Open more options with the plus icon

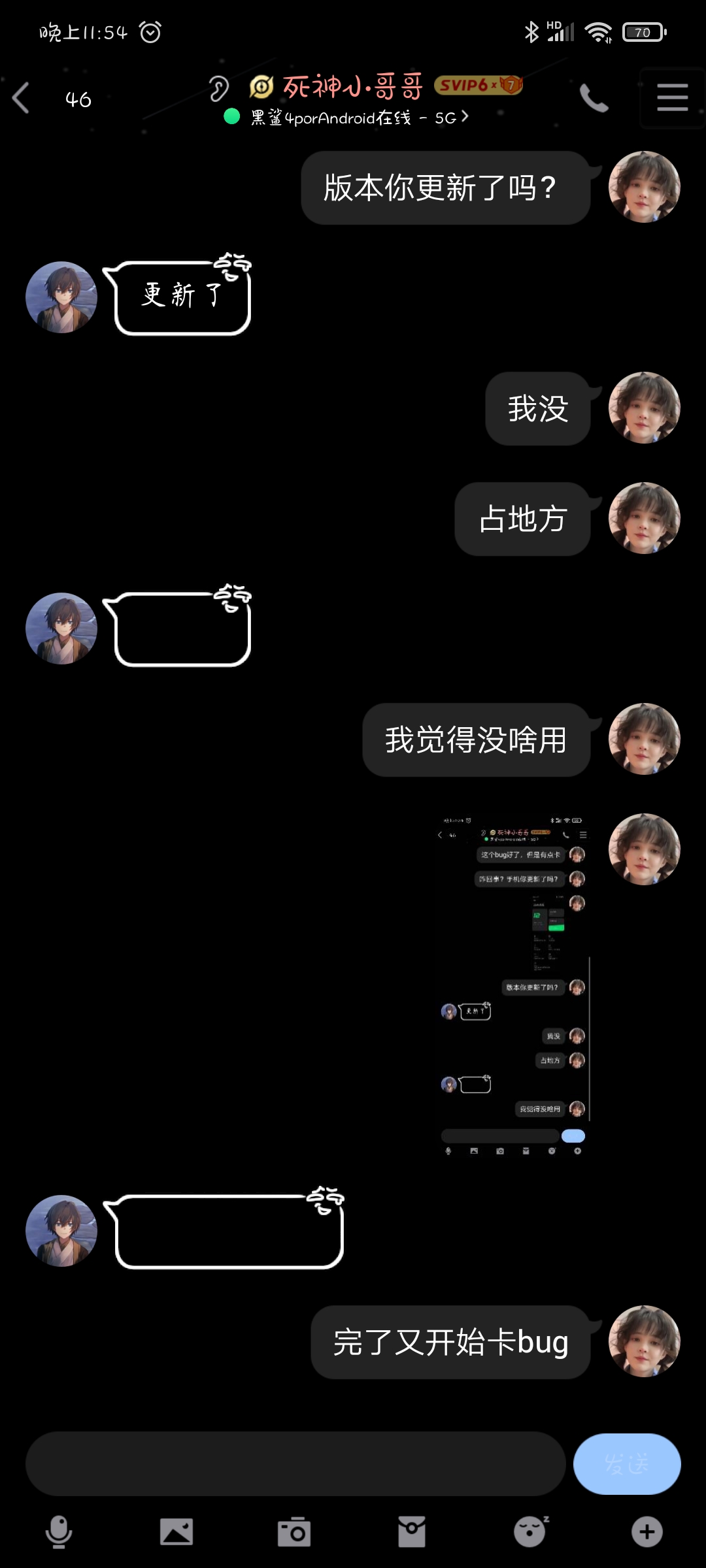647,1532
